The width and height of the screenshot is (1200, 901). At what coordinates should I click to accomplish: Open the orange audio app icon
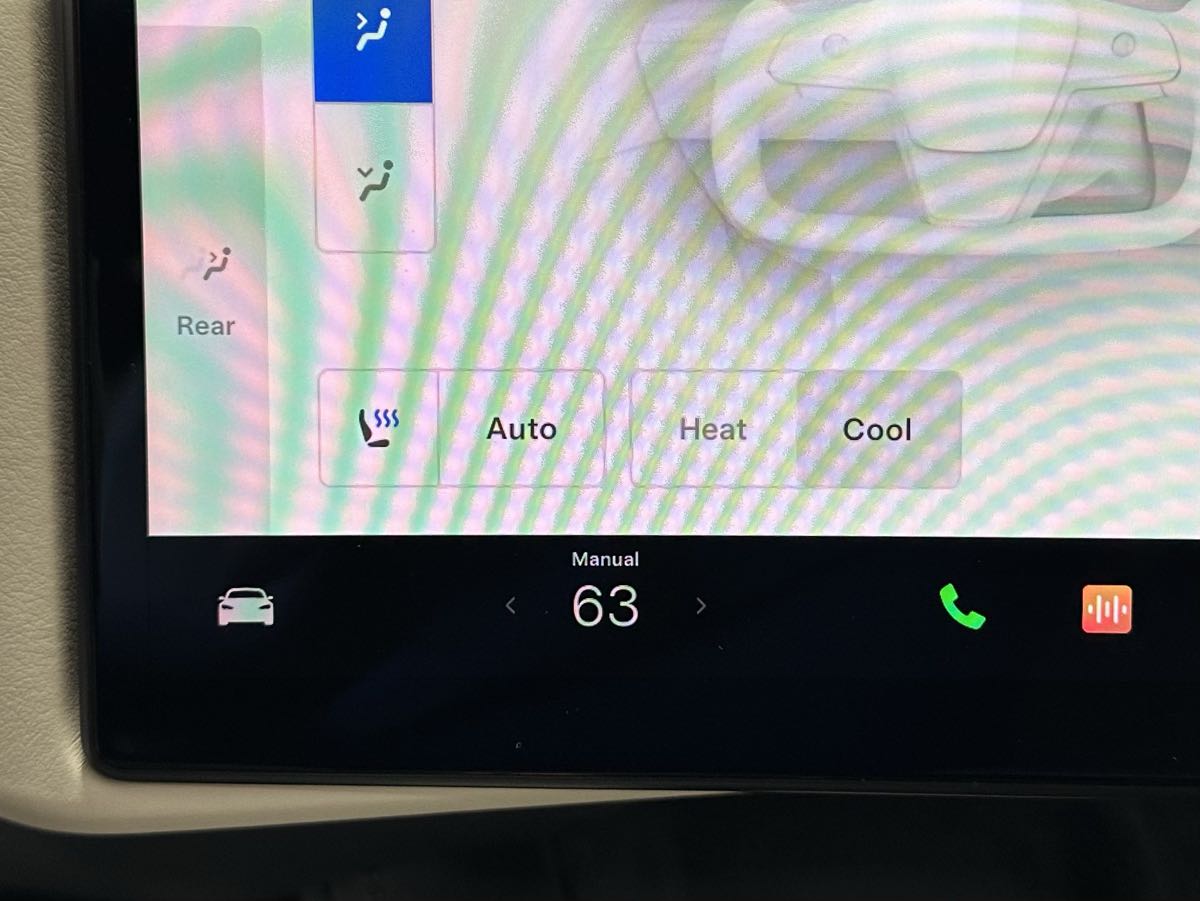1106,608
